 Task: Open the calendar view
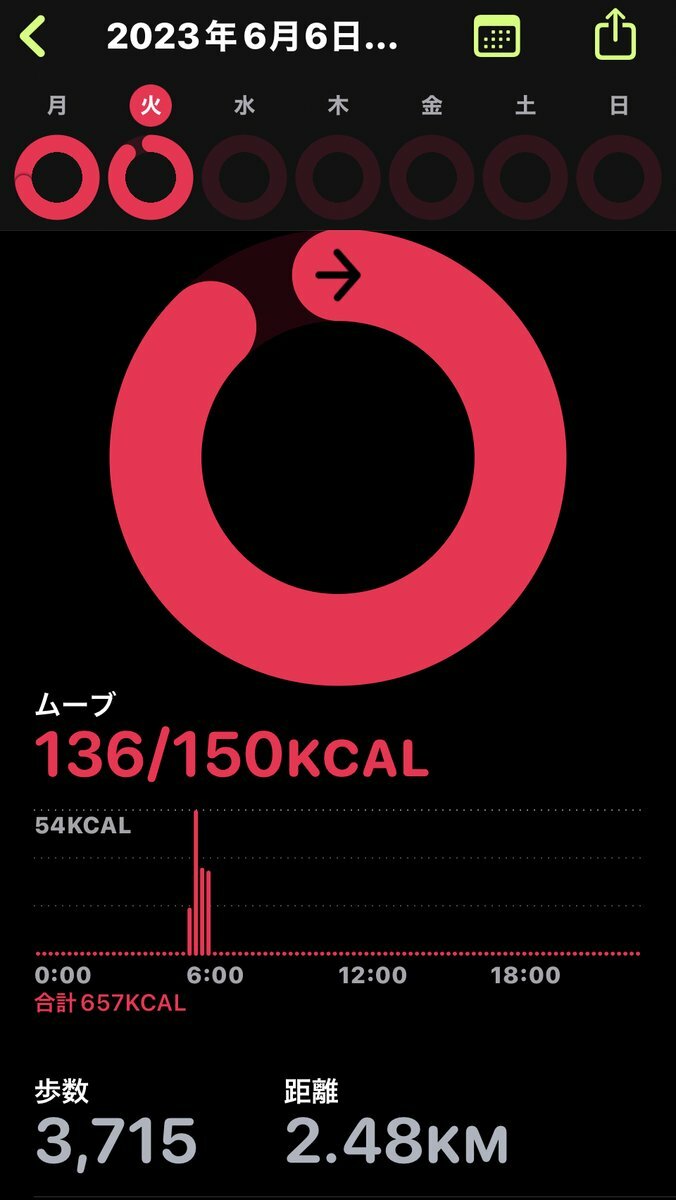496,36
